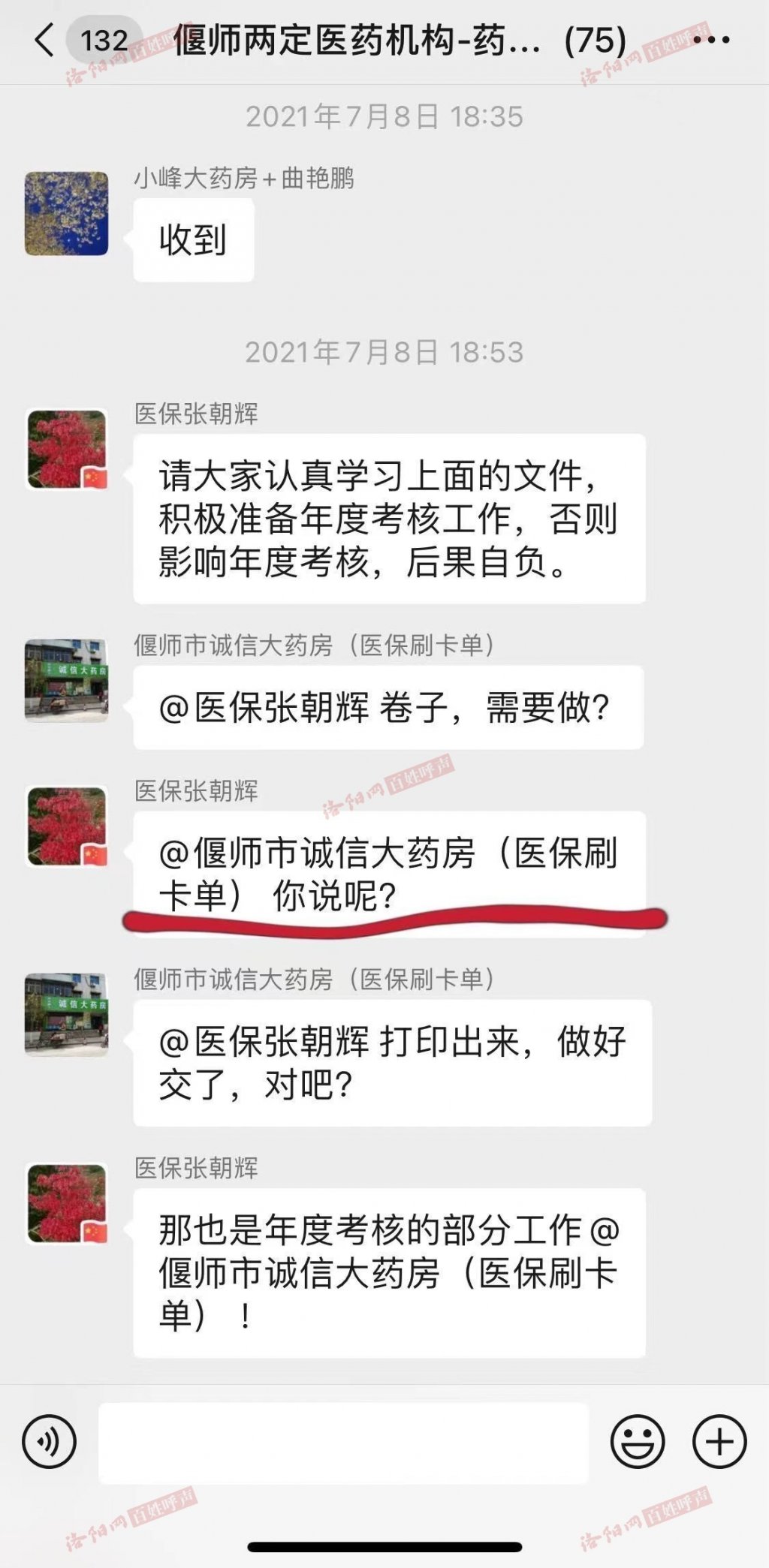
Task: Open the plus attachments menu
Action: (719, 1442)
